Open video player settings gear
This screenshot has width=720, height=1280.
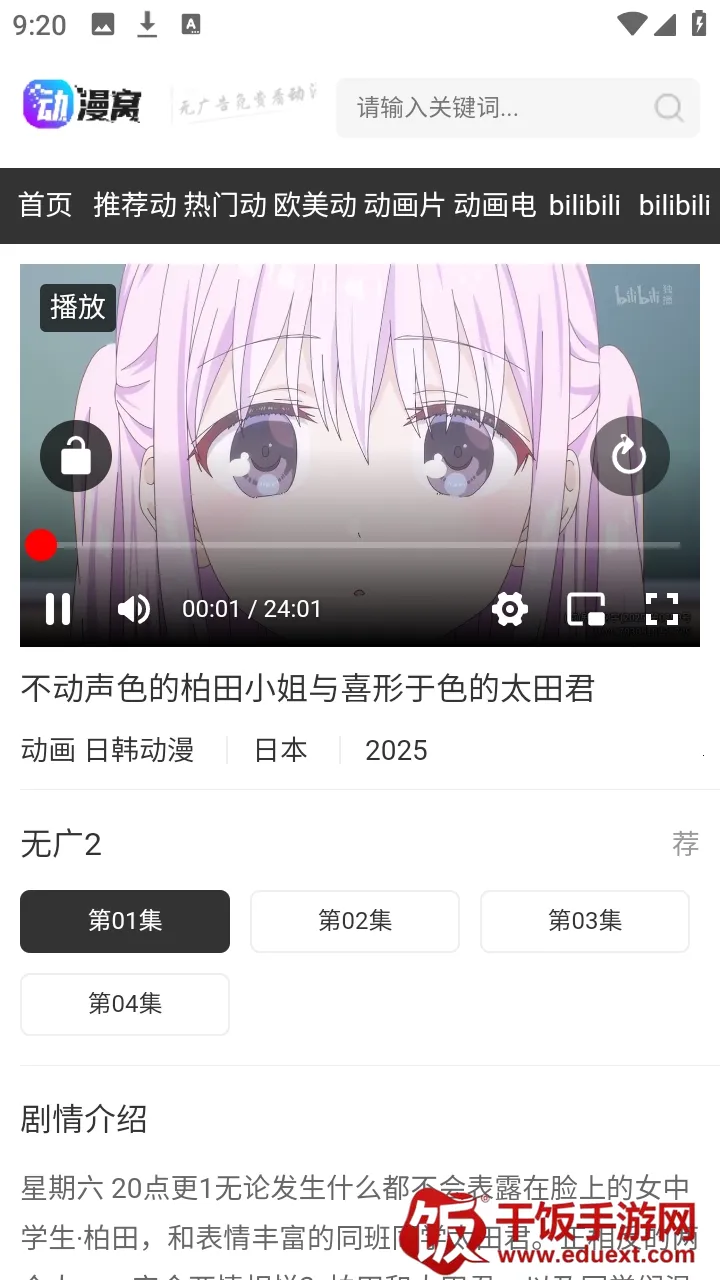509,609
